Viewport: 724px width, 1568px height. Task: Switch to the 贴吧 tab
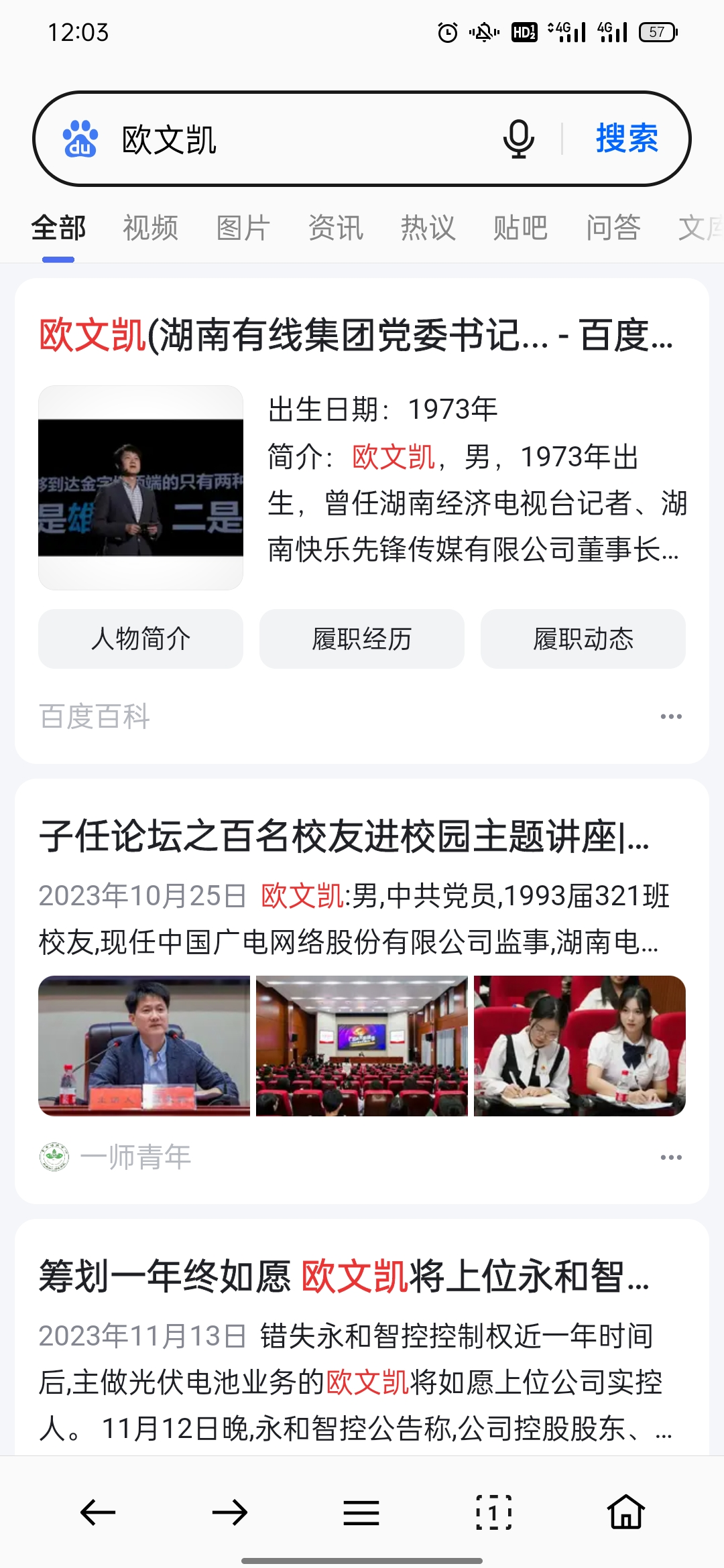520,228
